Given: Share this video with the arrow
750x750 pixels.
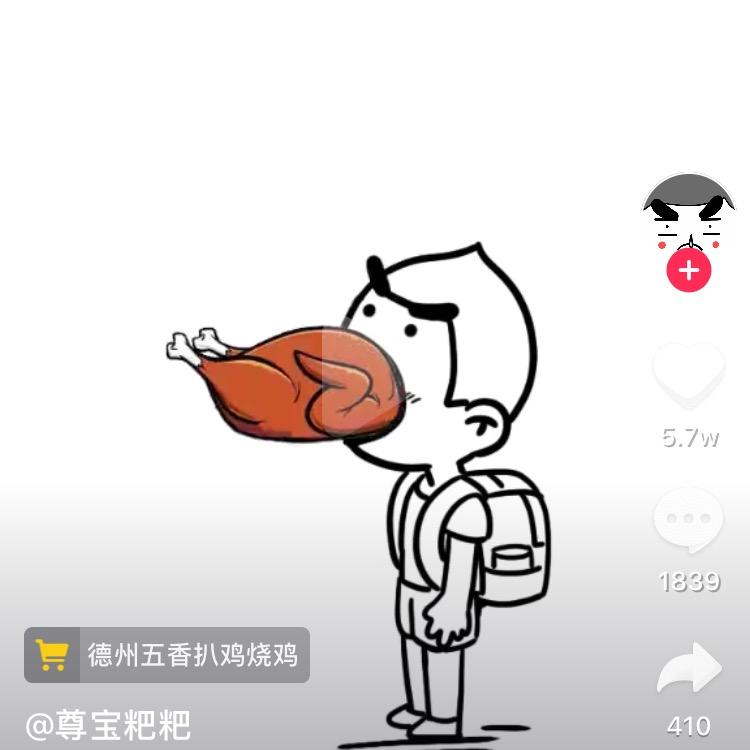Looking at the screenshot, I should pyautogui.click(x=688, y=670).
